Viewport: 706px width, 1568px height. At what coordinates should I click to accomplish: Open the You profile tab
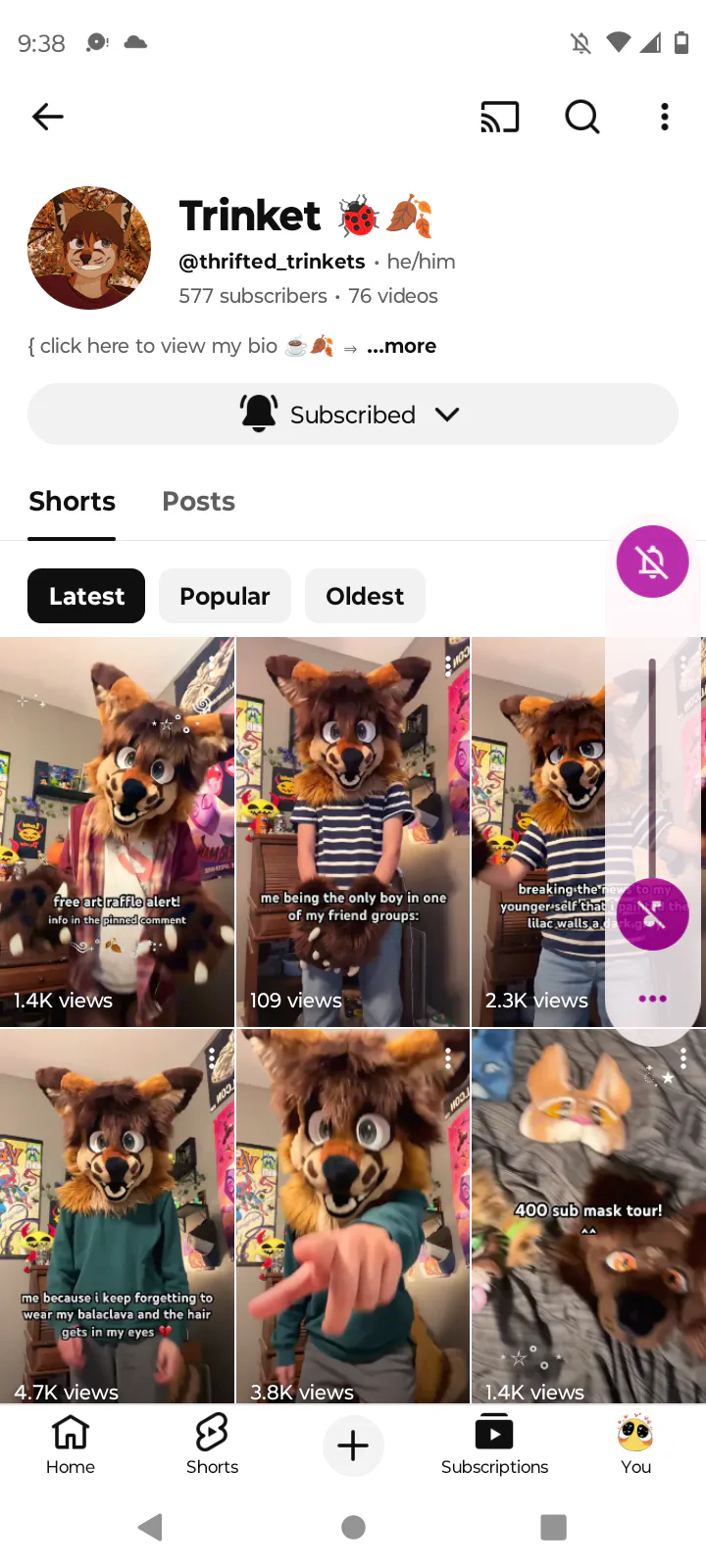(635, 1445)
